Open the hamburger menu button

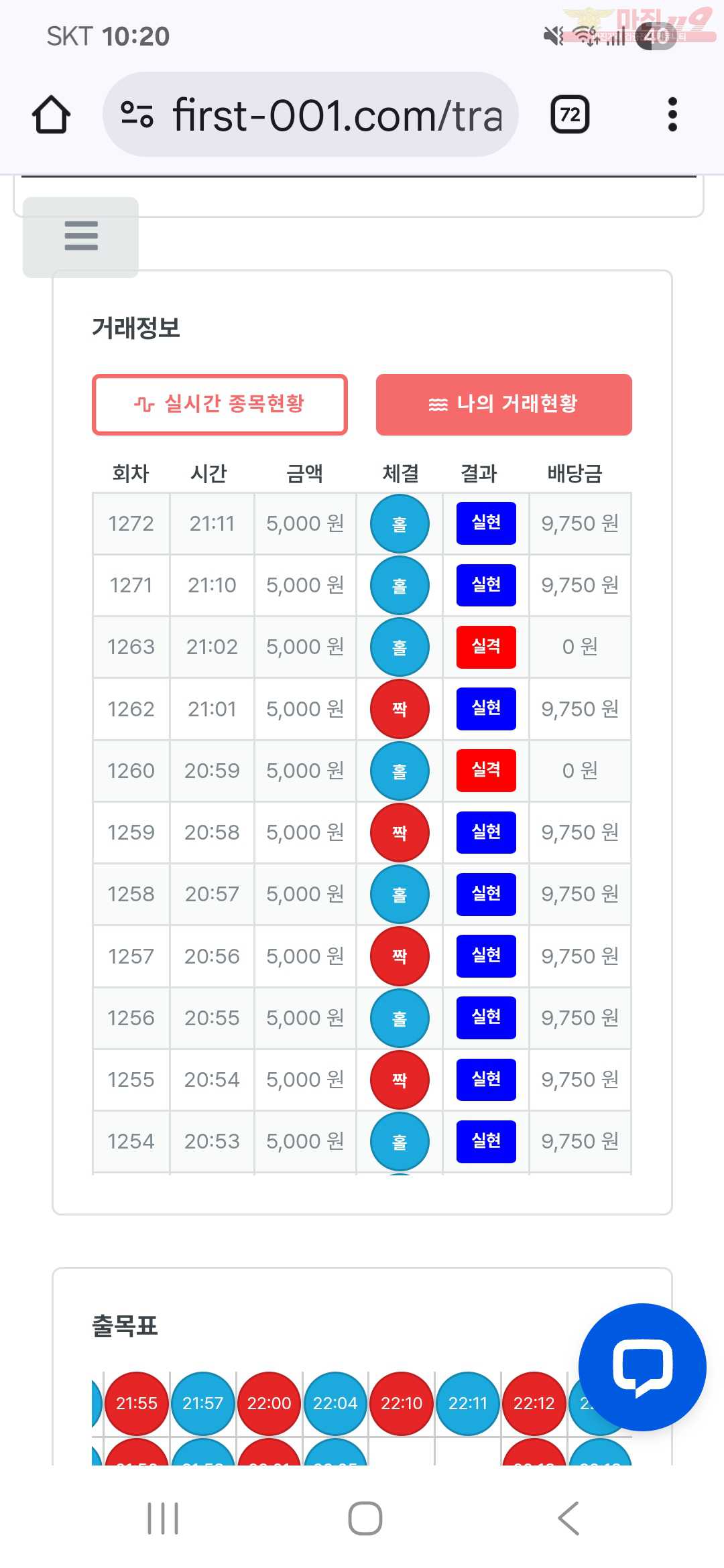click(81, 237)
